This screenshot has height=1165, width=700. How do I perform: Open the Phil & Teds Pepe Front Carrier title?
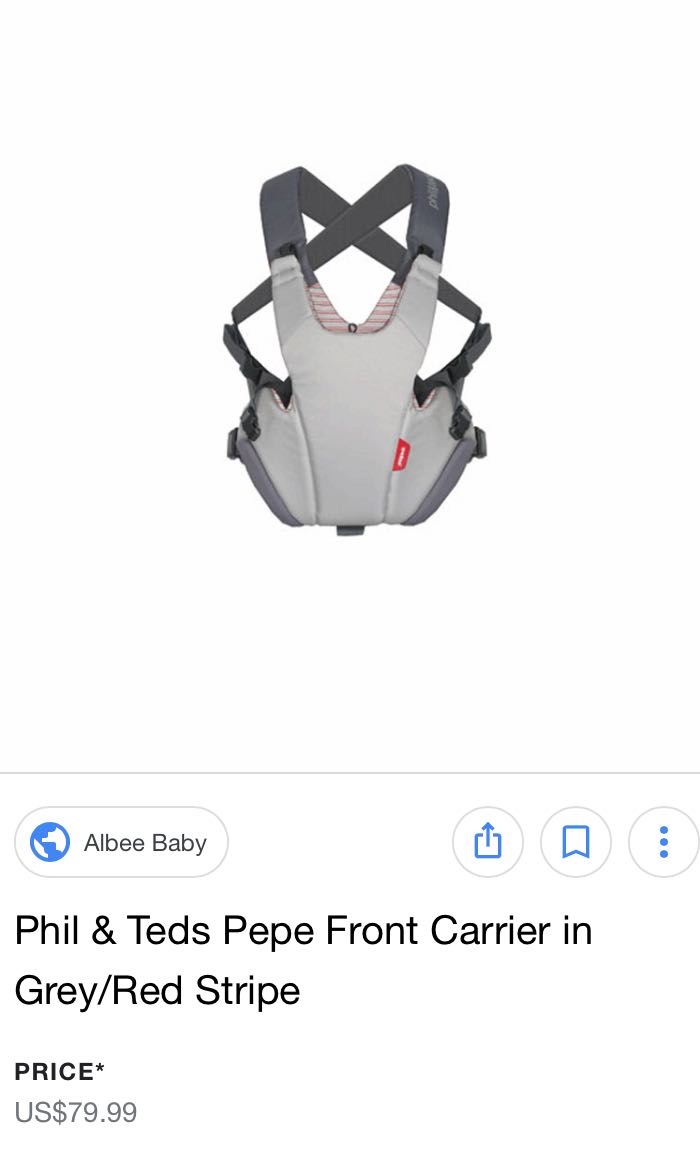coord(303,960)
